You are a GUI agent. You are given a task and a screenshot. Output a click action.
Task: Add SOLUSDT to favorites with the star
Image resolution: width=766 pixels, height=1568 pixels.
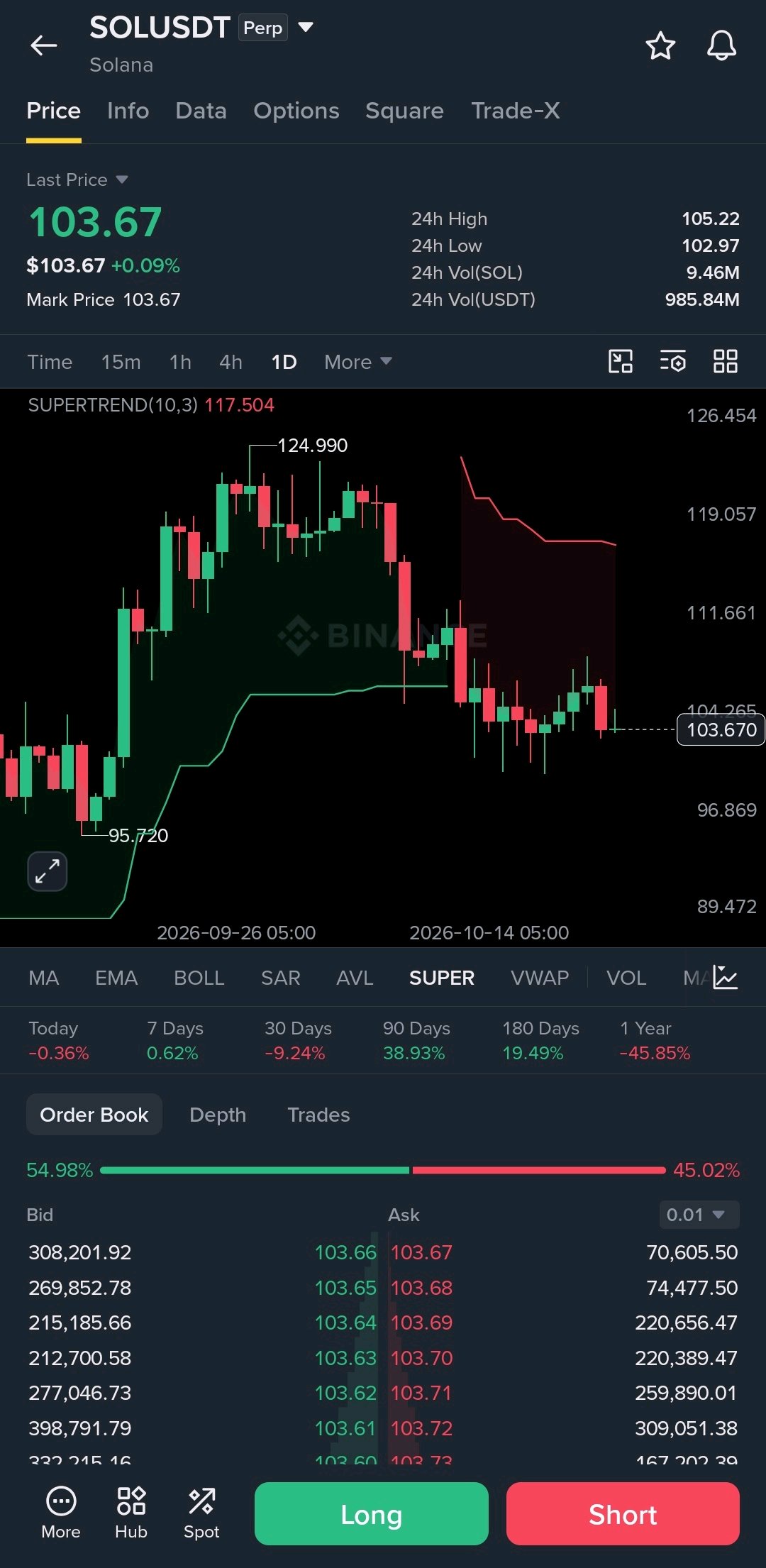(x=660, y=45)
